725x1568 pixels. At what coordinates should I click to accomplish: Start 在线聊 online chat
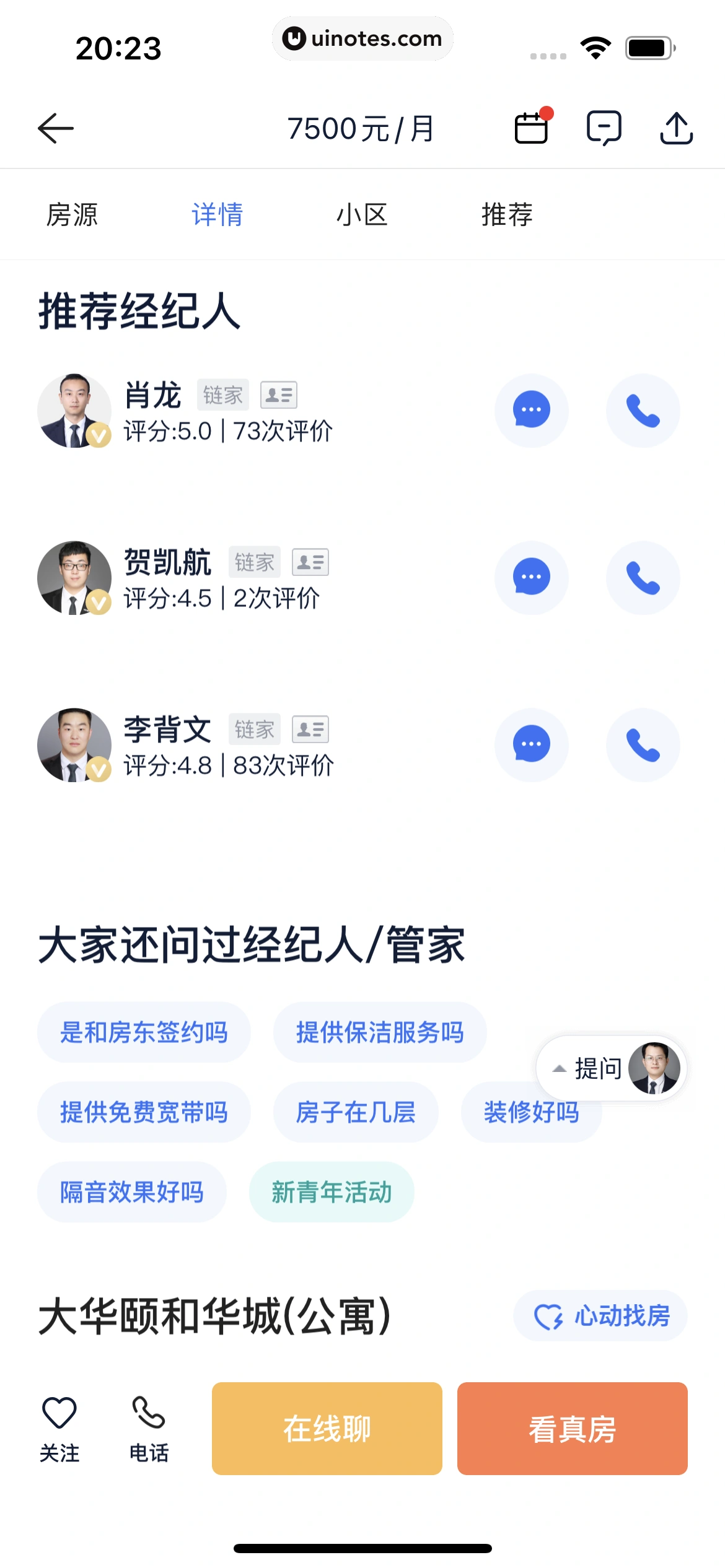(327, 1429)
